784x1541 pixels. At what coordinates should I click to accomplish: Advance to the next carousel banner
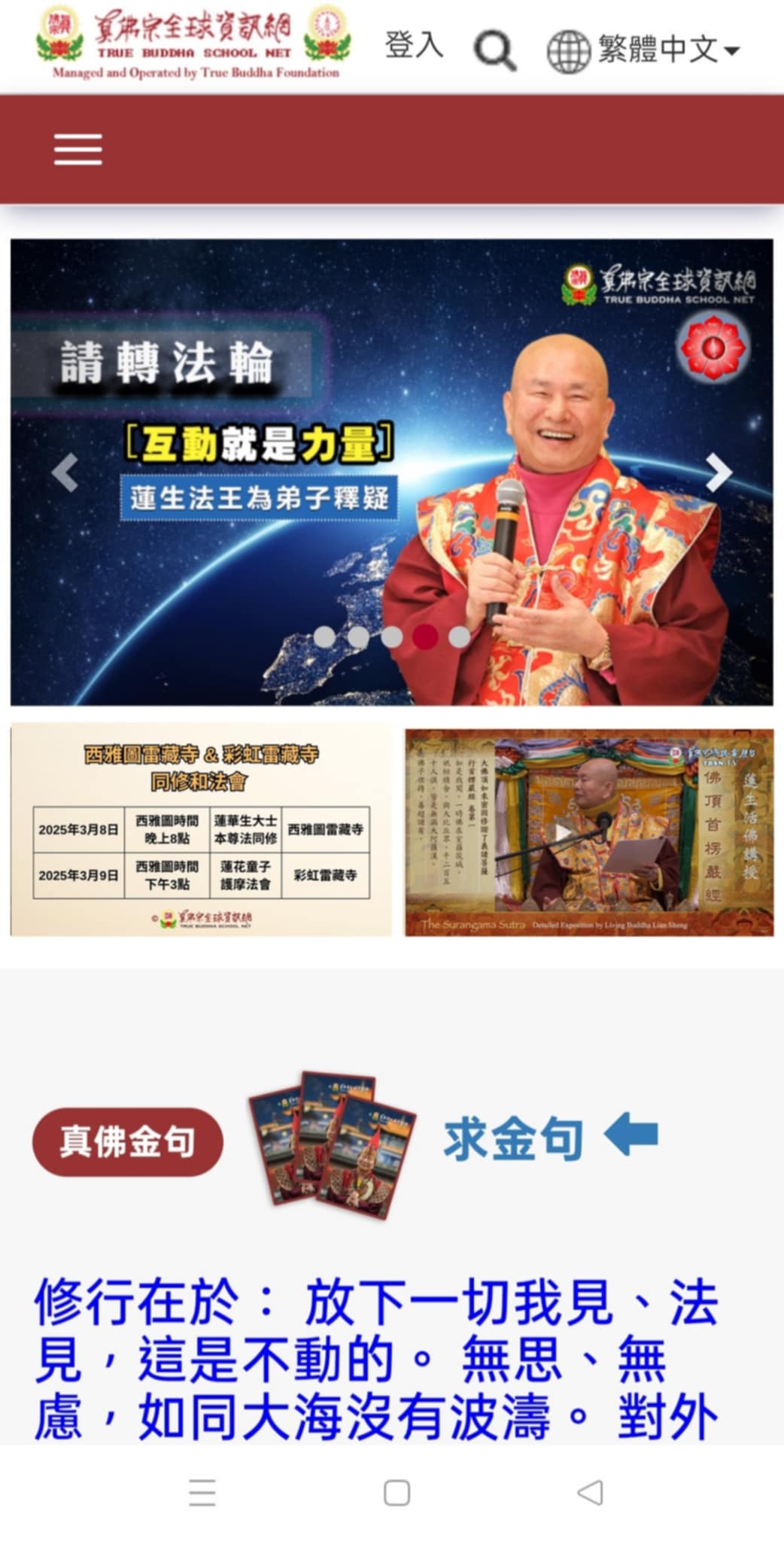tap(719, 473)
